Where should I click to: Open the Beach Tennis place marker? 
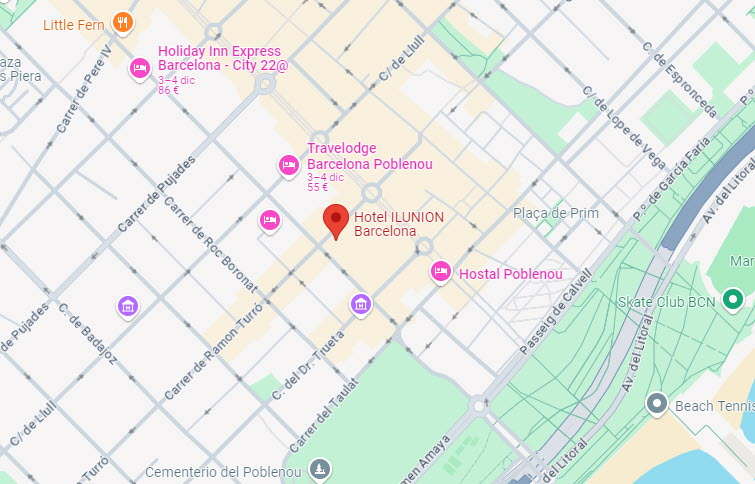657,404
